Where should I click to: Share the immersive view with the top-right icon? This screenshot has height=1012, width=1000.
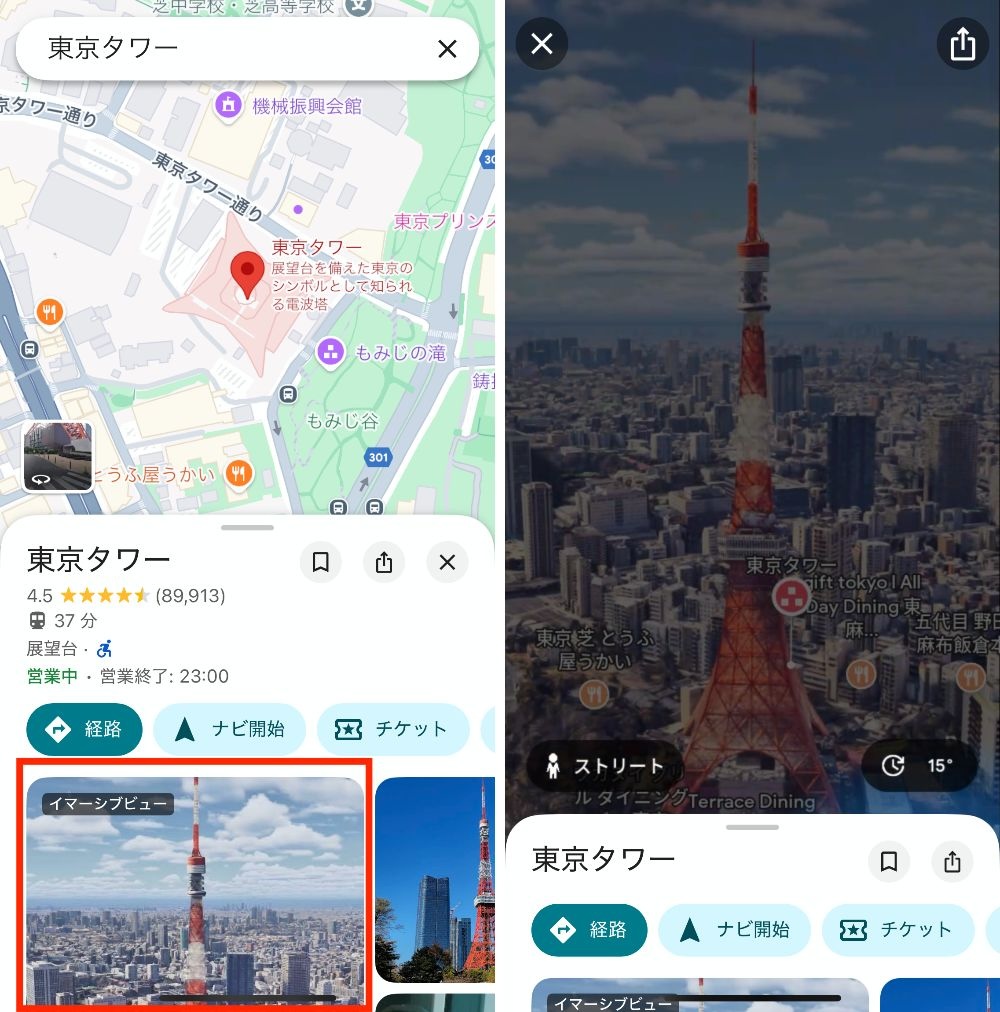pos(962,44)
